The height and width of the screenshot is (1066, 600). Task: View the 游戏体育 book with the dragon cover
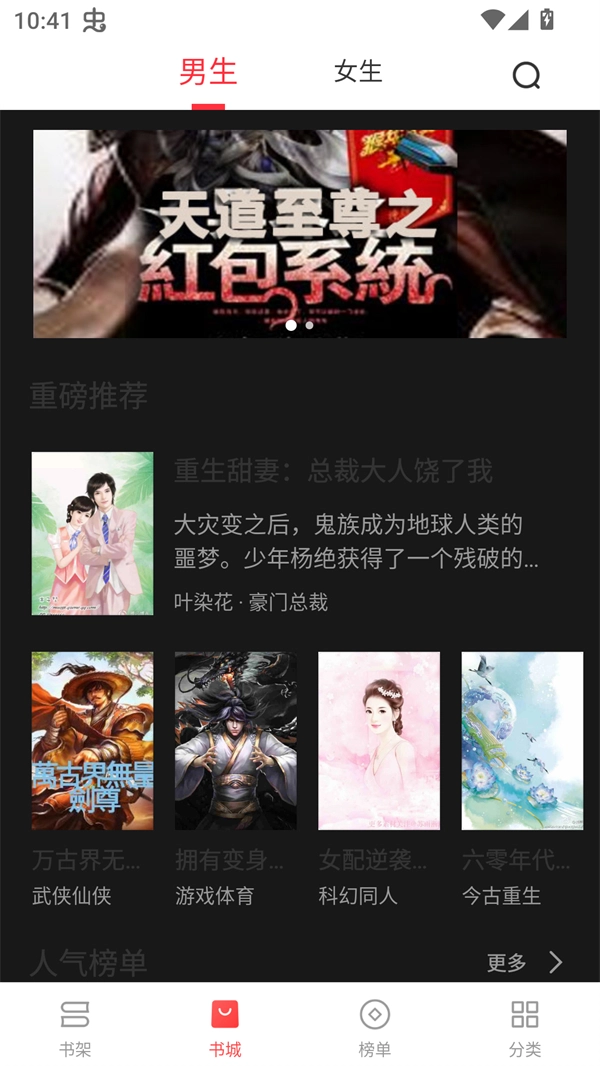coord(236,741)
